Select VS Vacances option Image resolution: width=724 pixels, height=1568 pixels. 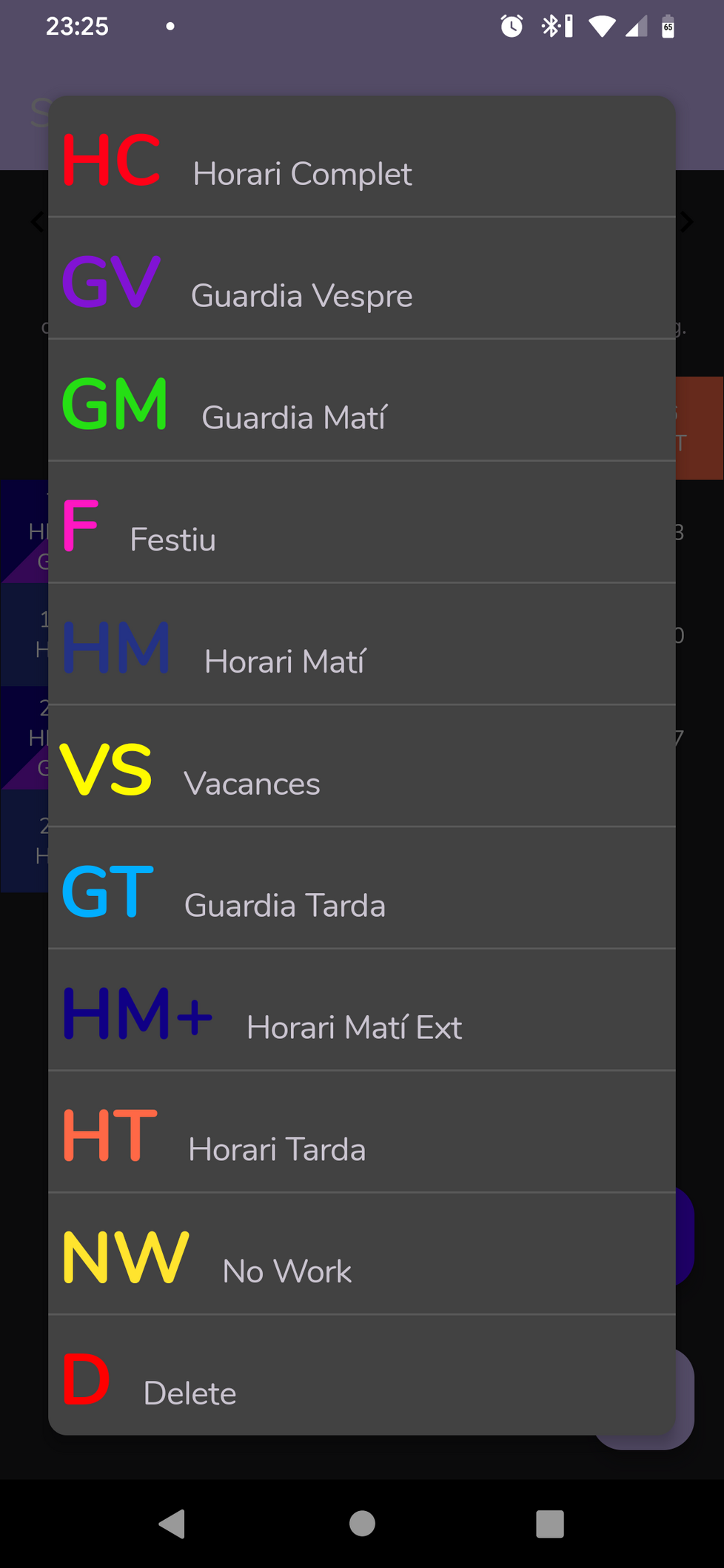(362, 766)
